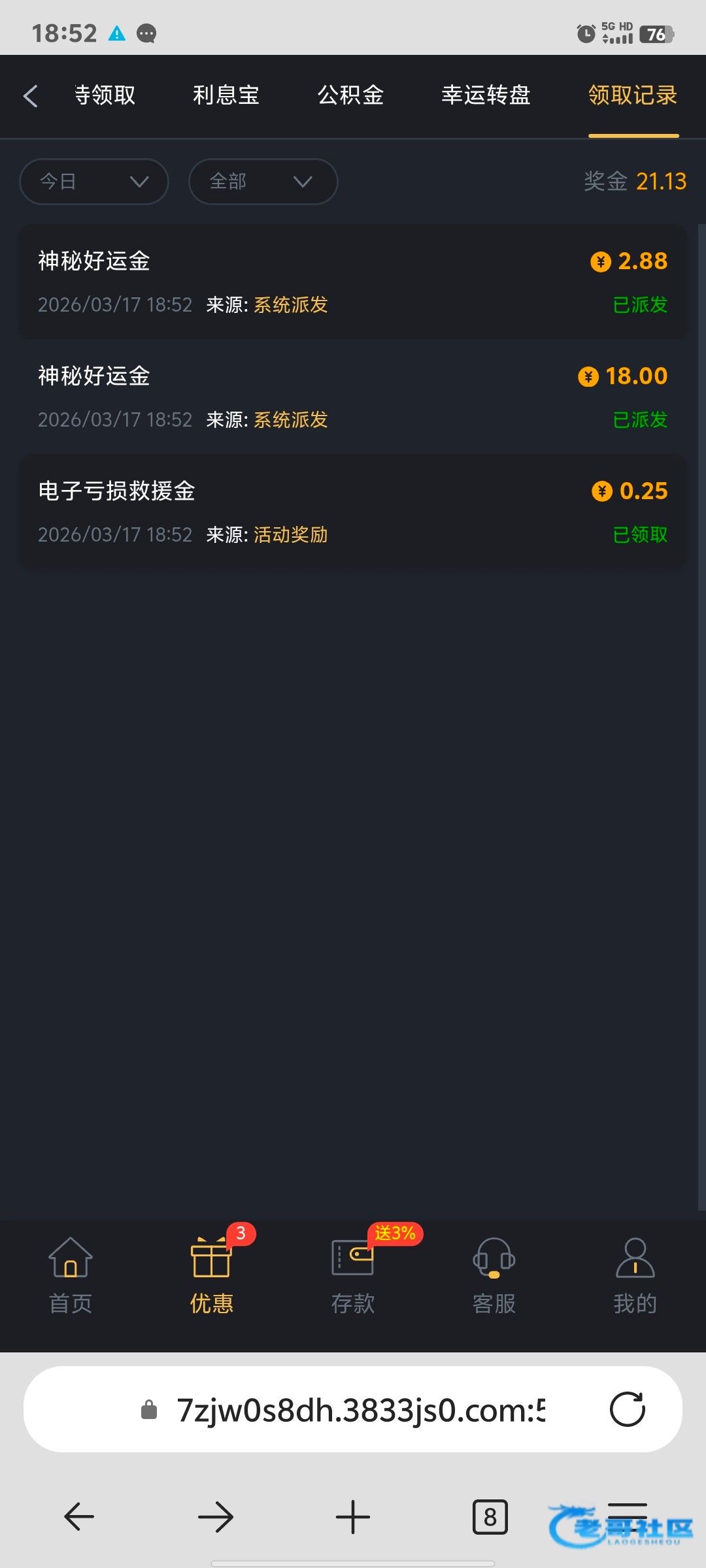
Task: Open the 利息宝 tab
Action: tap(226, 95)
